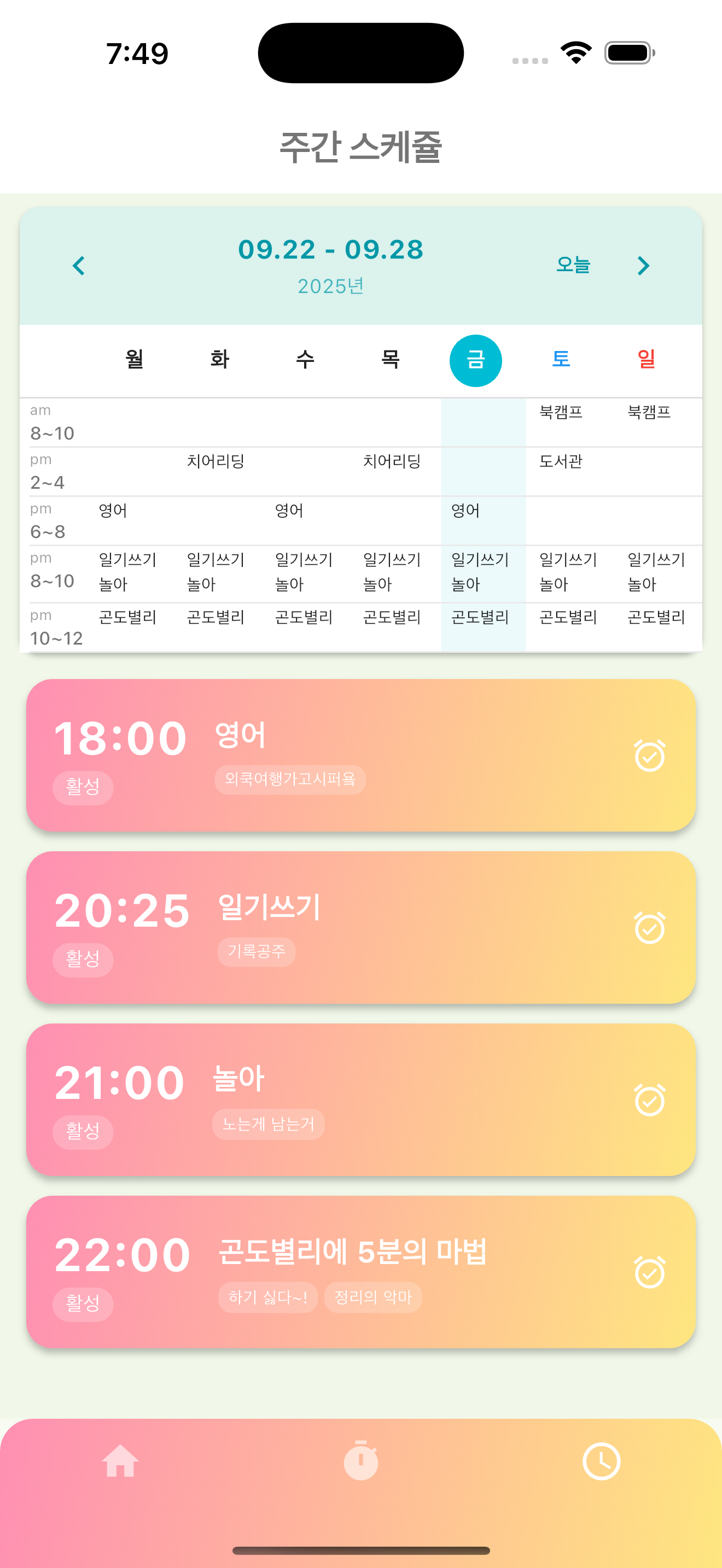Select Sunday (일) in the week header
Screen dimensions: 722x1568
pos(646,359)
